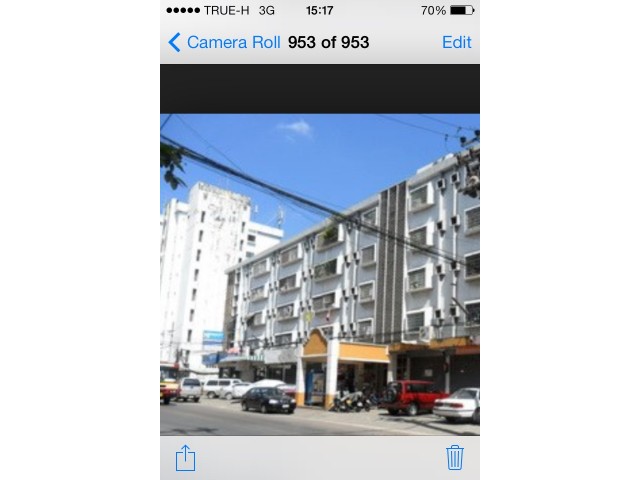Delete this photo with the trash icon
The height and width of the screenshot is (480, 640).
tap(454, 458)
